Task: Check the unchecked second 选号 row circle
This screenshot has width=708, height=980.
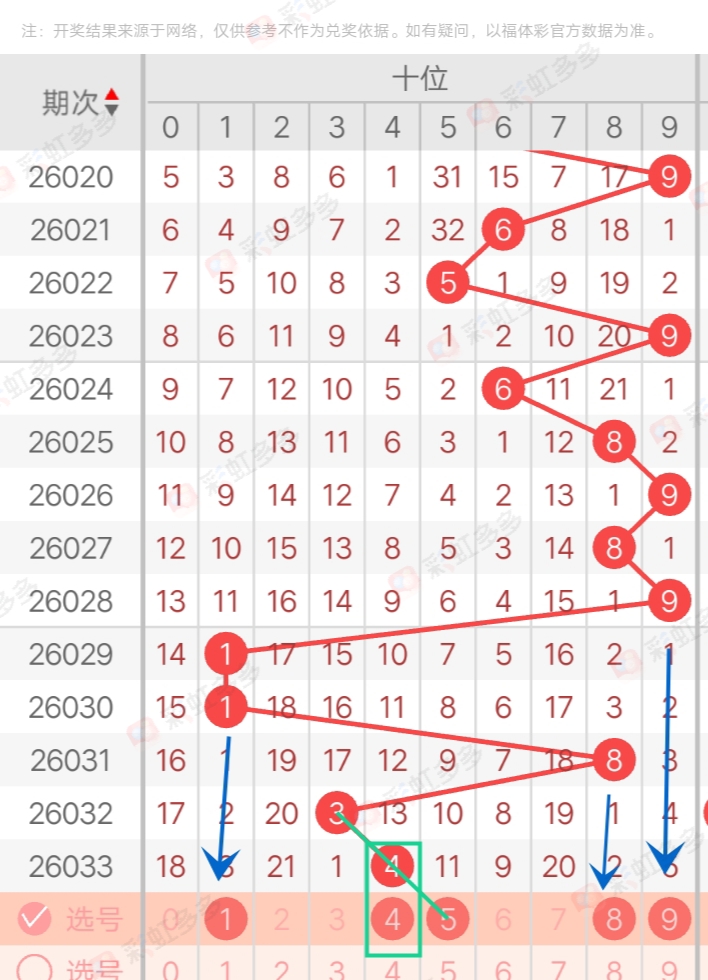Action: click(x=35, y=969)
